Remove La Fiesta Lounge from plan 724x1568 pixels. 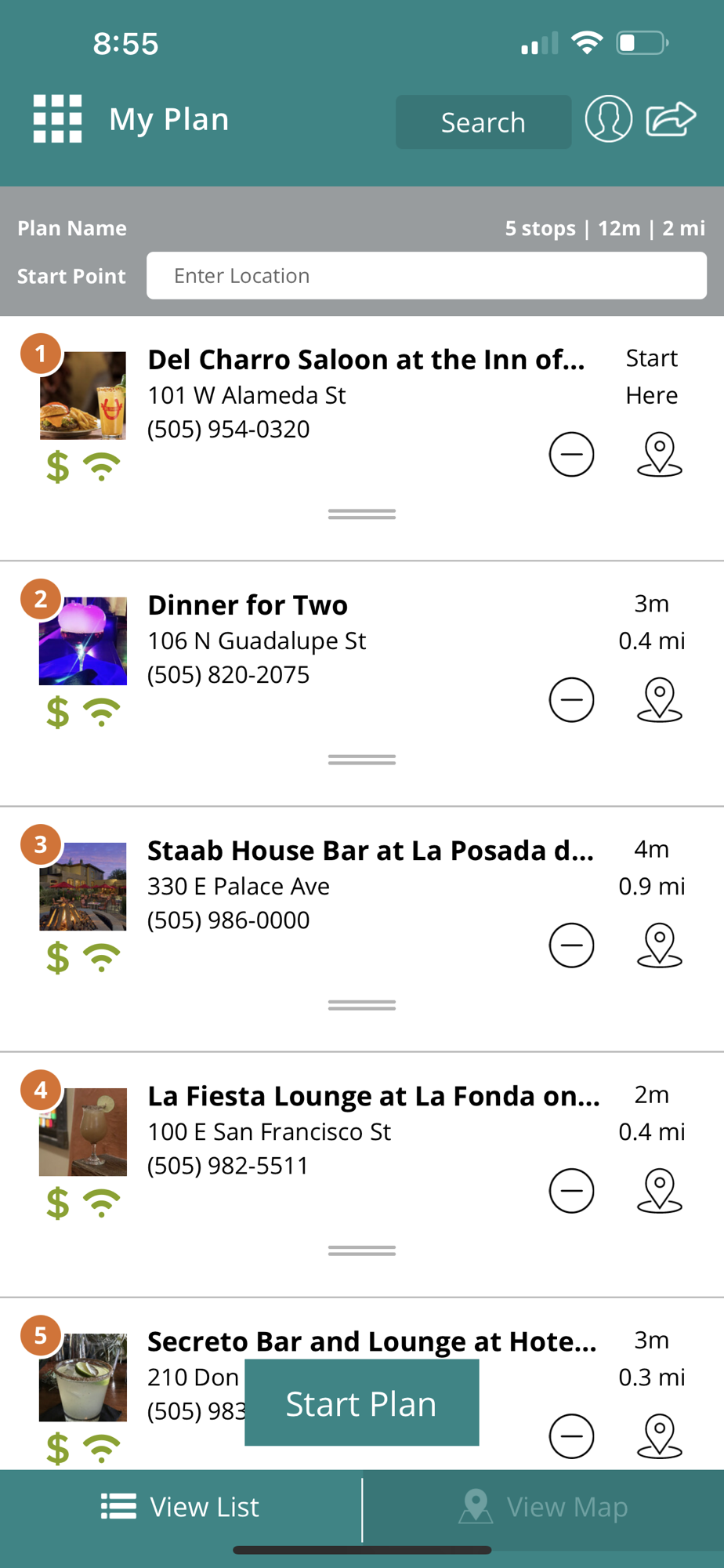[571, 1190]
